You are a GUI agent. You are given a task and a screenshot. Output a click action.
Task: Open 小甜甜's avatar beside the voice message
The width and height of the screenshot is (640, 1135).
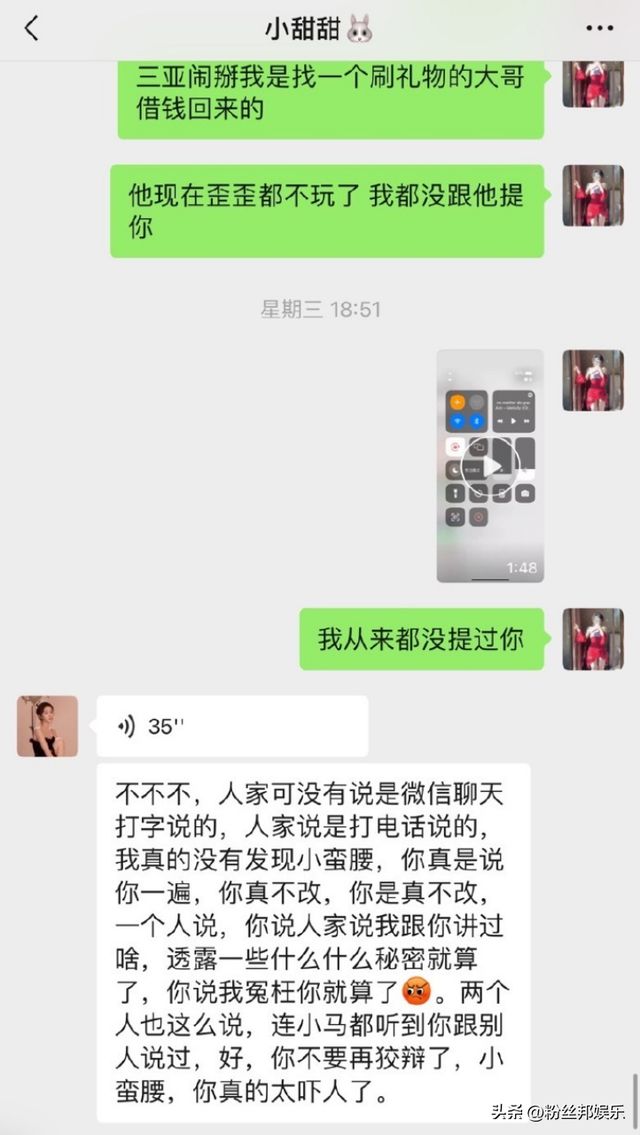click(47, 726)
